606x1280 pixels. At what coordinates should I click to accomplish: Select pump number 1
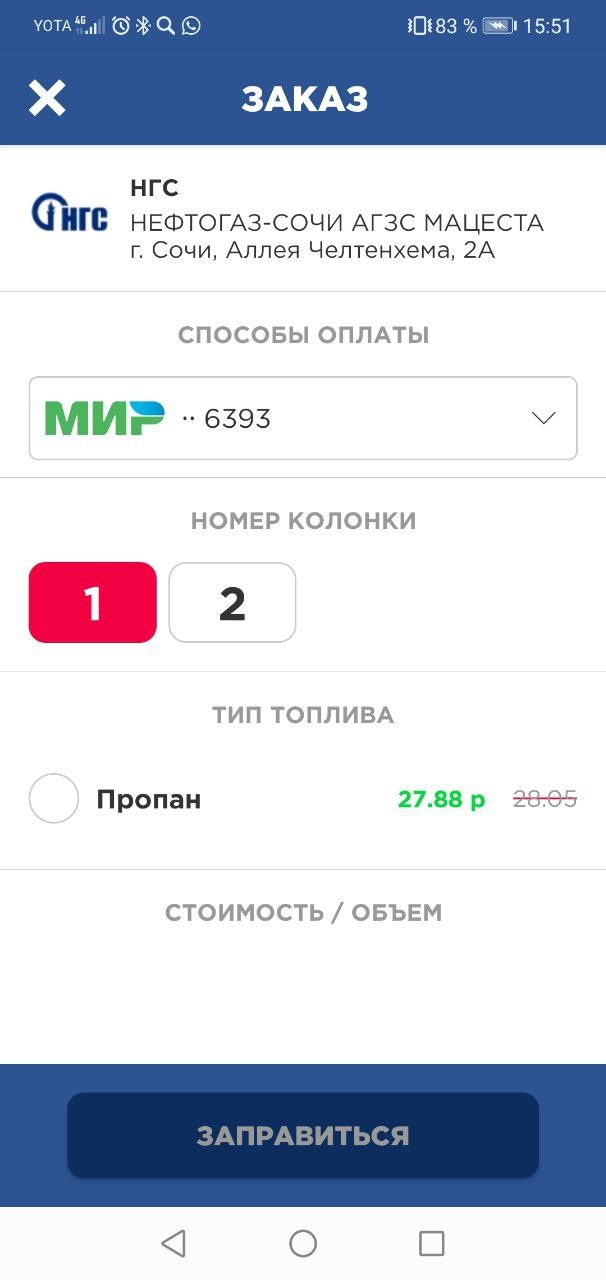[x=93, y=602]
